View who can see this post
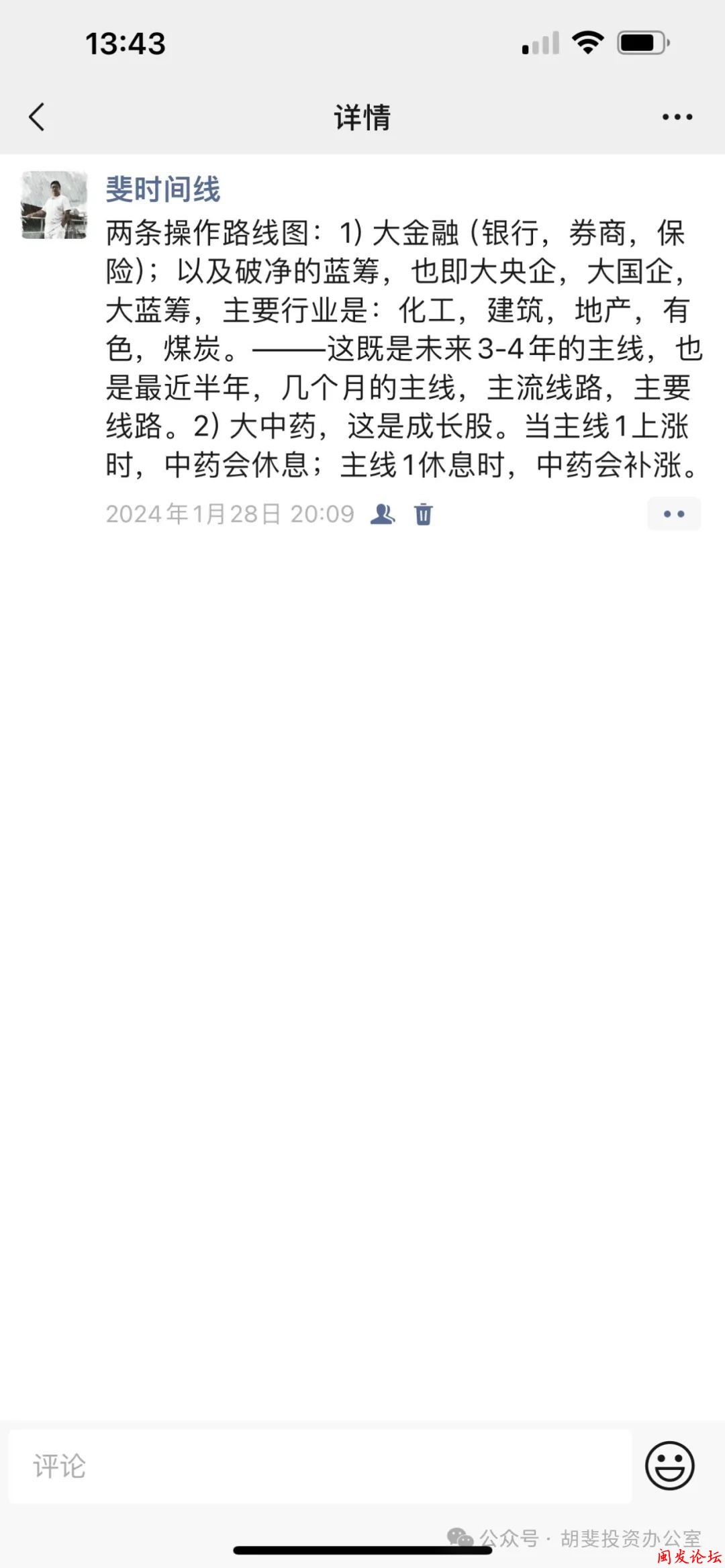The width and height of the screenshot is (725, 1568). (383, 514)
